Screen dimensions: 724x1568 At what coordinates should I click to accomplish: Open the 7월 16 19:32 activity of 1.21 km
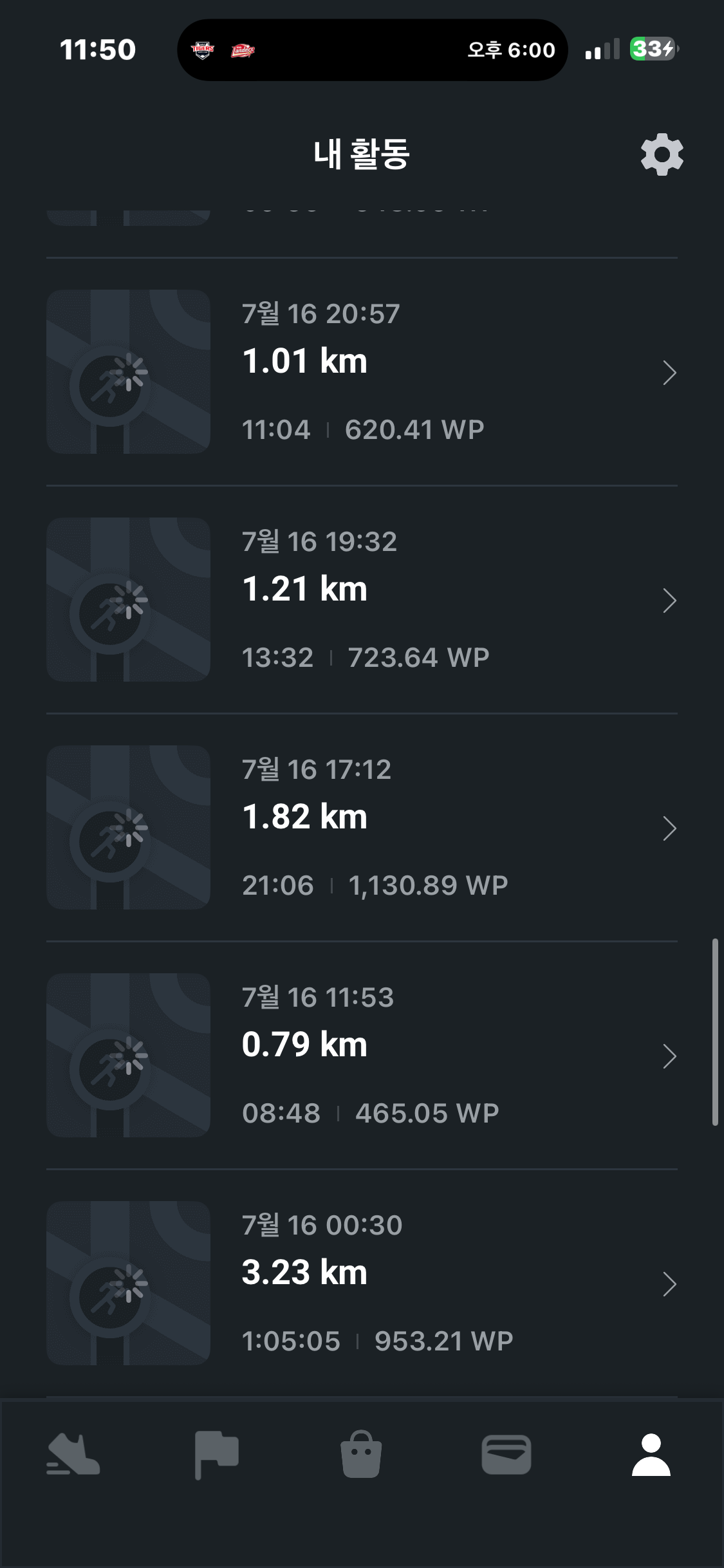(x=362, y=600)
